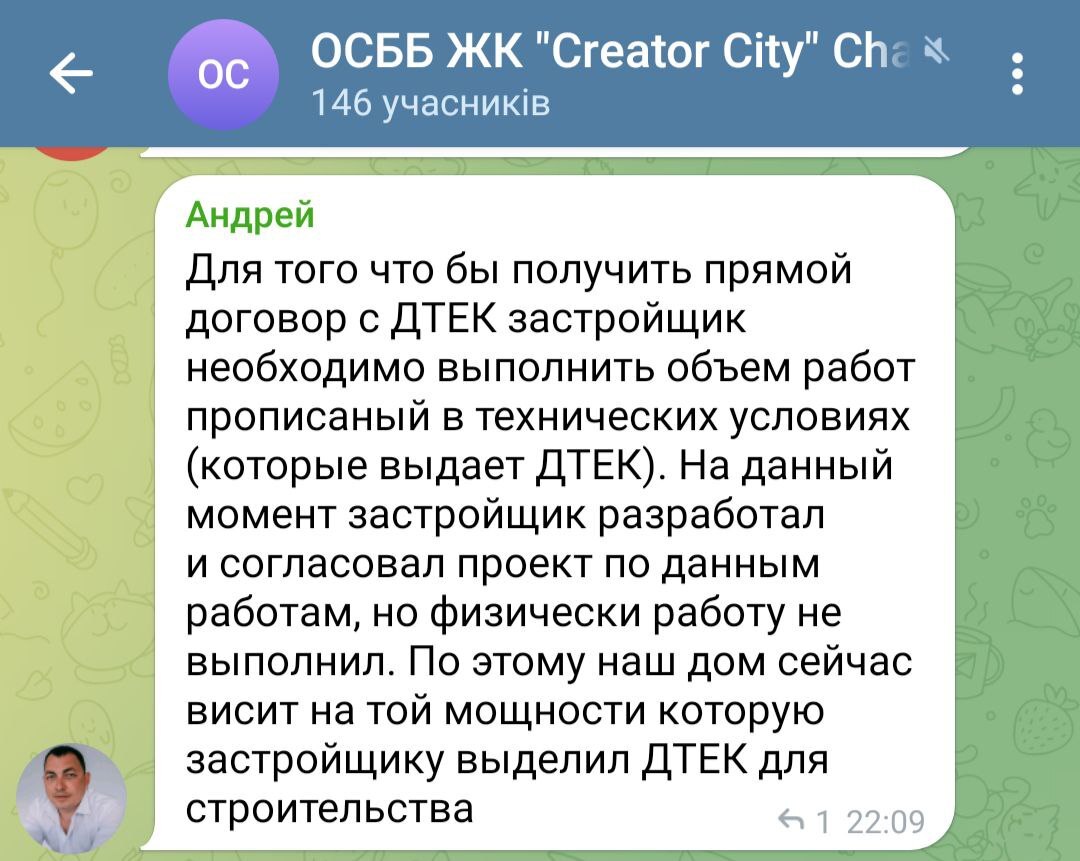This screenshot has height=861, width=1080.
Task: Tap the ОС group avatar
Action: (222, 74)
